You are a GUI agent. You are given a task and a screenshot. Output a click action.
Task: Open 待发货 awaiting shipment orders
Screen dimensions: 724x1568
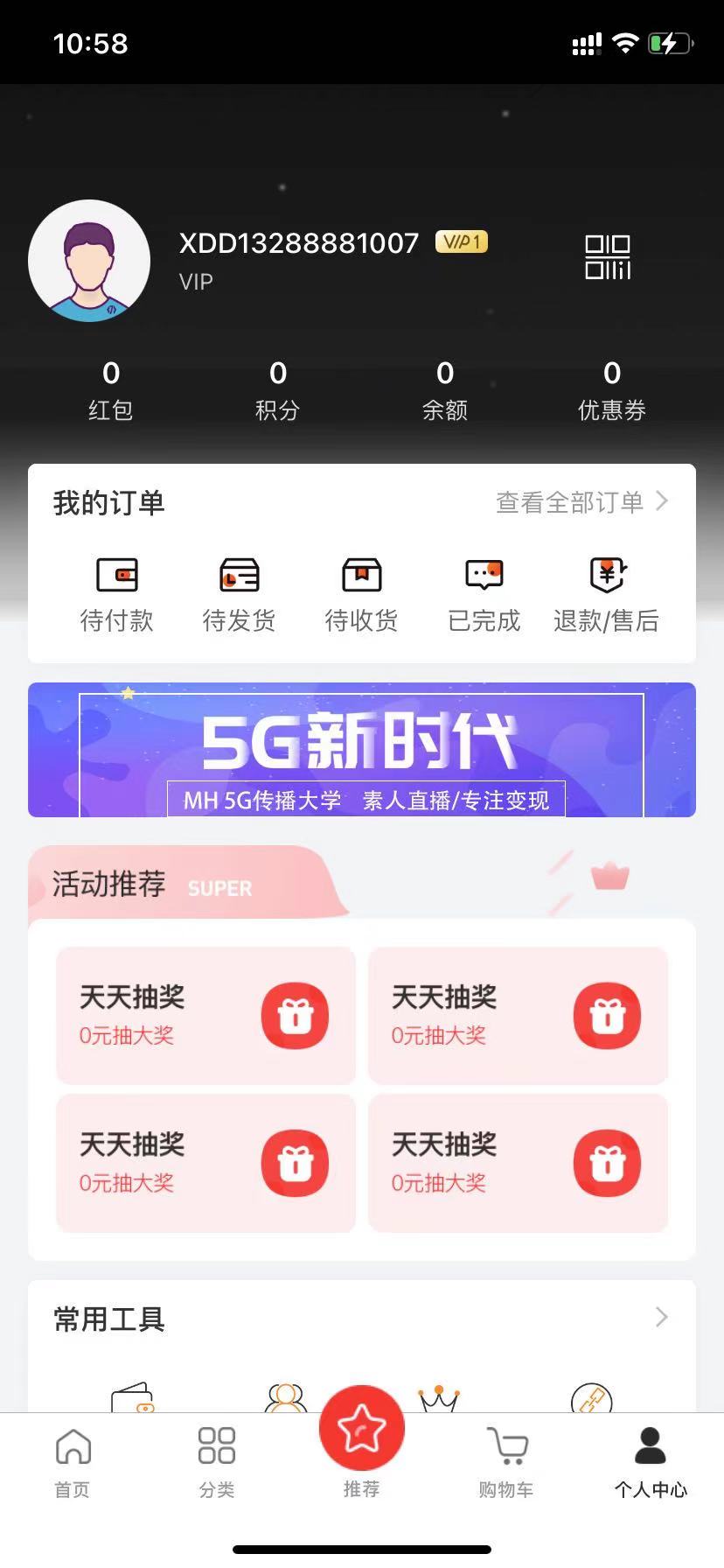coord(239,595)
